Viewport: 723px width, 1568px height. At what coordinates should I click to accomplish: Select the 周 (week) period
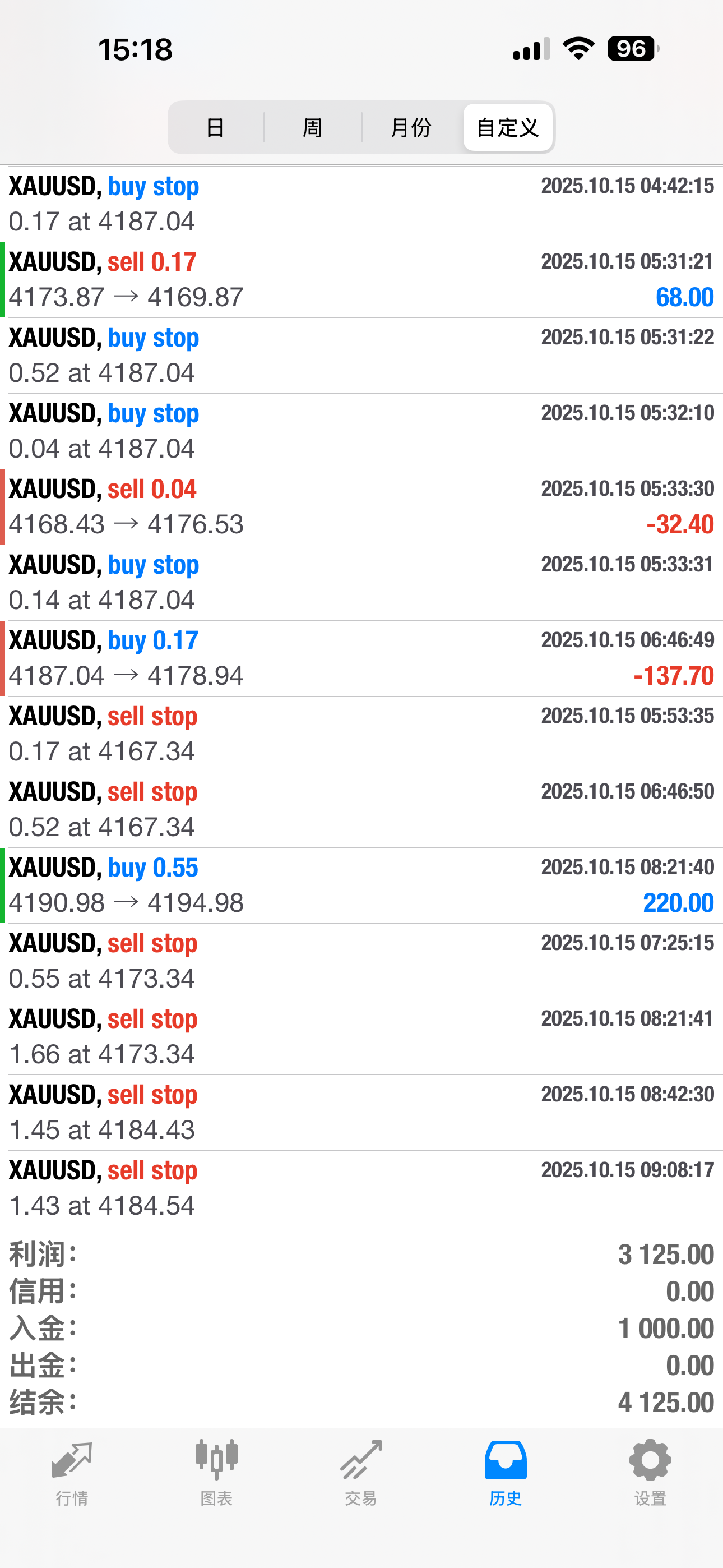[313, 127]
